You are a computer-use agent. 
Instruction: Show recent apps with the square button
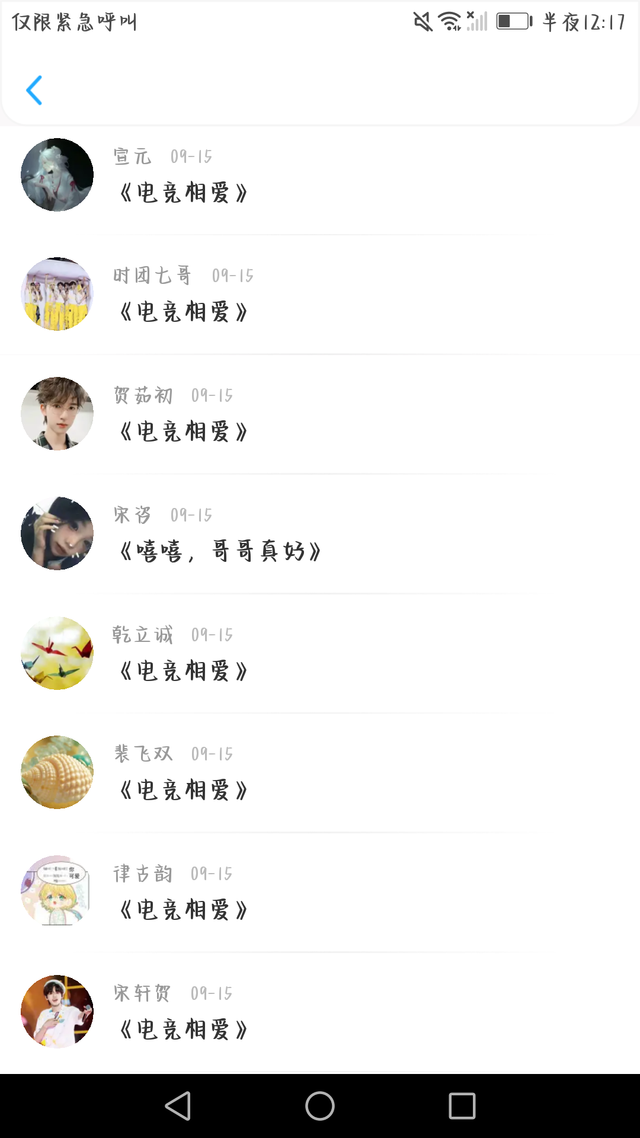point(462,1105)
